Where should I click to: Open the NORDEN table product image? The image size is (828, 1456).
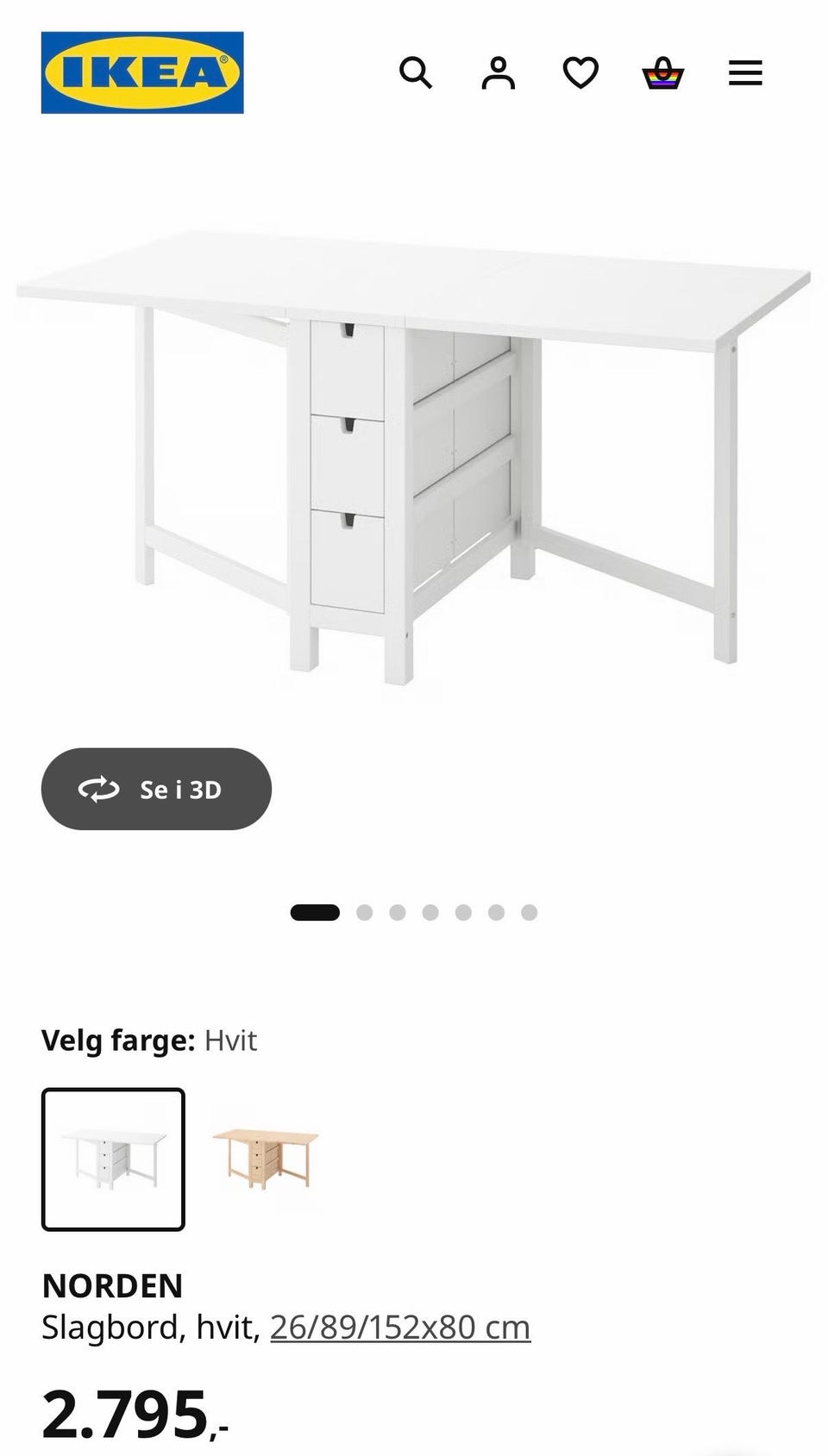(x=414, y=448)
